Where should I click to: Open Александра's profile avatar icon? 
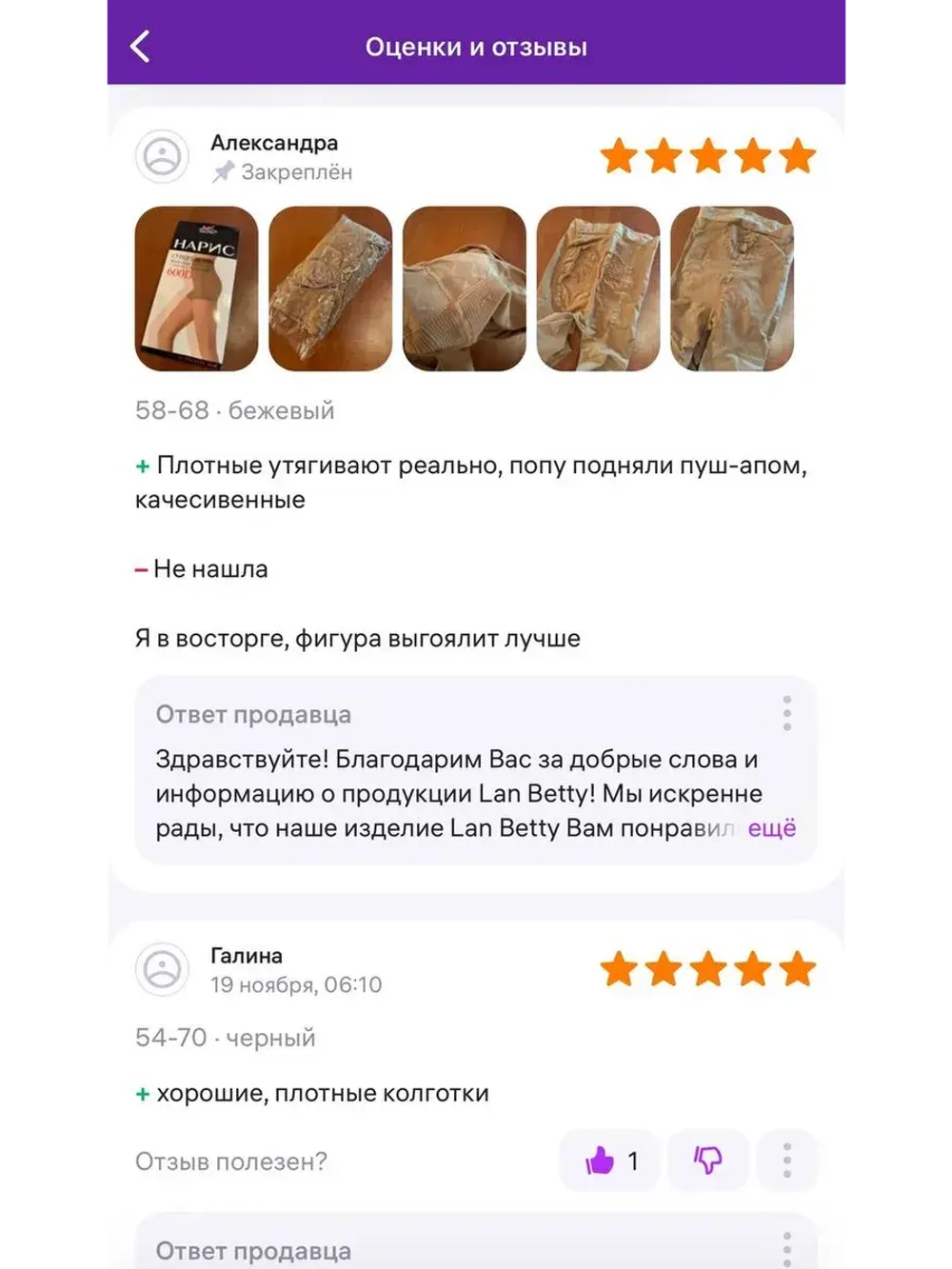click(x=164, y=155)
